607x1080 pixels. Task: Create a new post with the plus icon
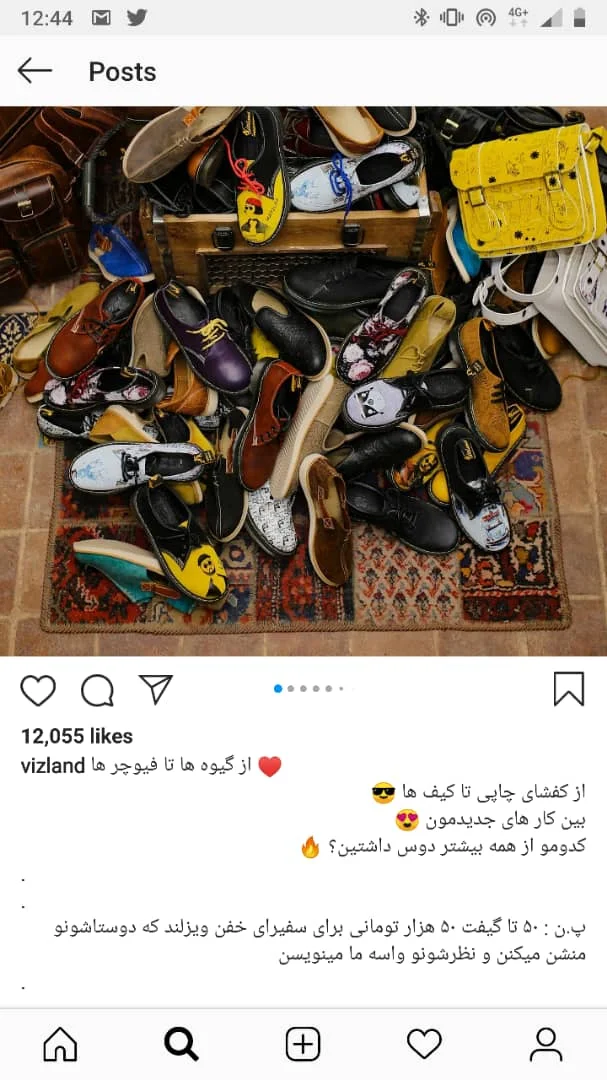[303, 1044]
